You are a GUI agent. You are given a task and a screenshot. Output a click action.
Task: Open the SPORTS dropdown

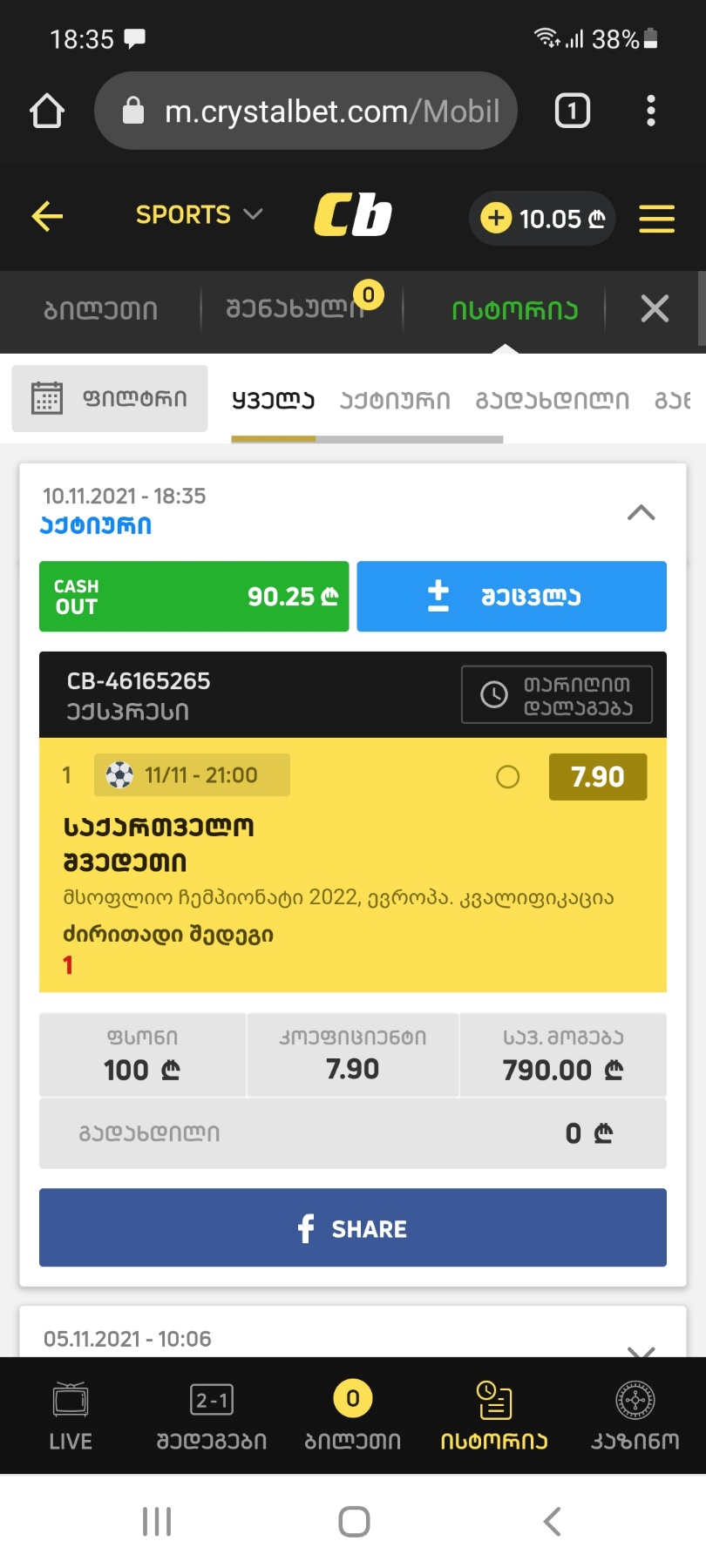tap(199, 214)
